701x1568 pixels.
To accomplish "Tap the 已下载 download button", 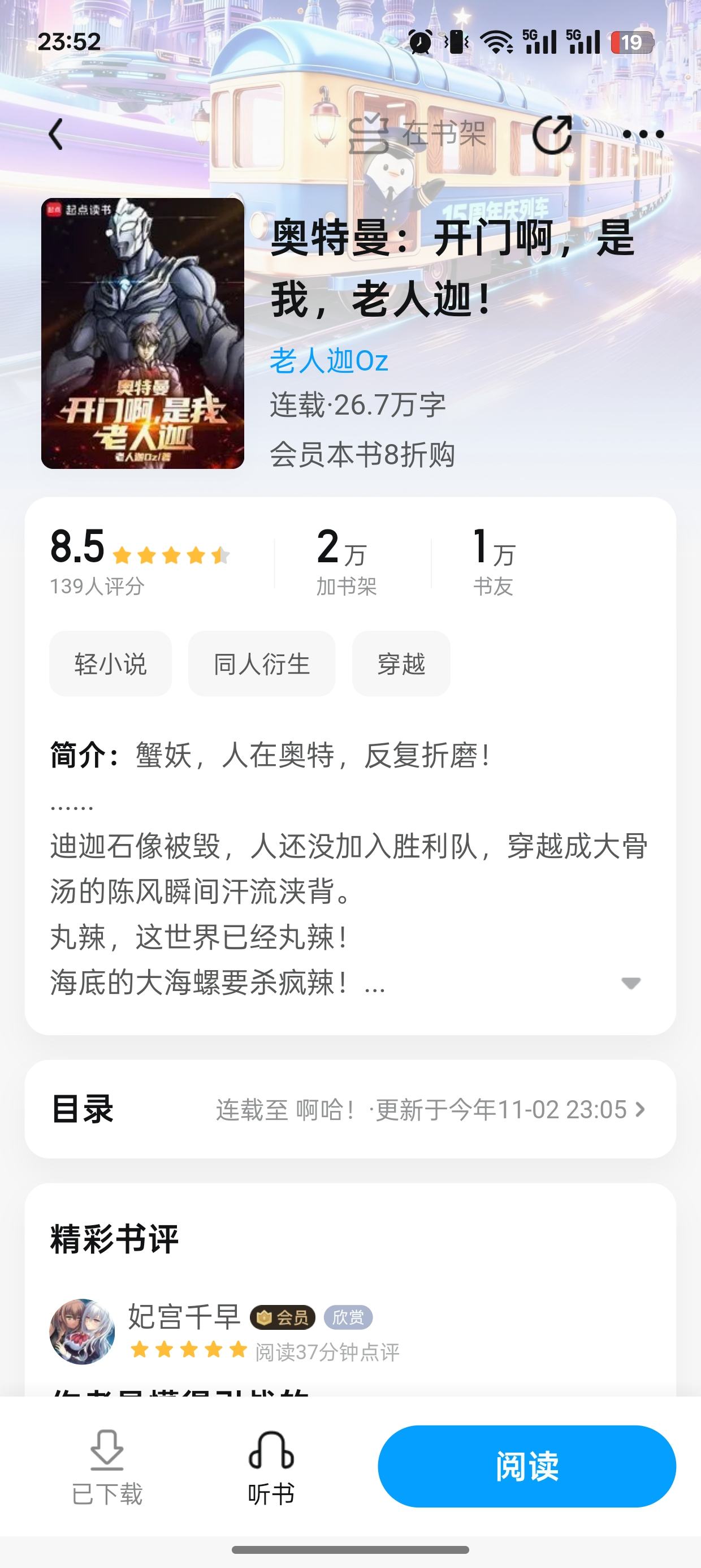I will click(x=107, y=1467).
